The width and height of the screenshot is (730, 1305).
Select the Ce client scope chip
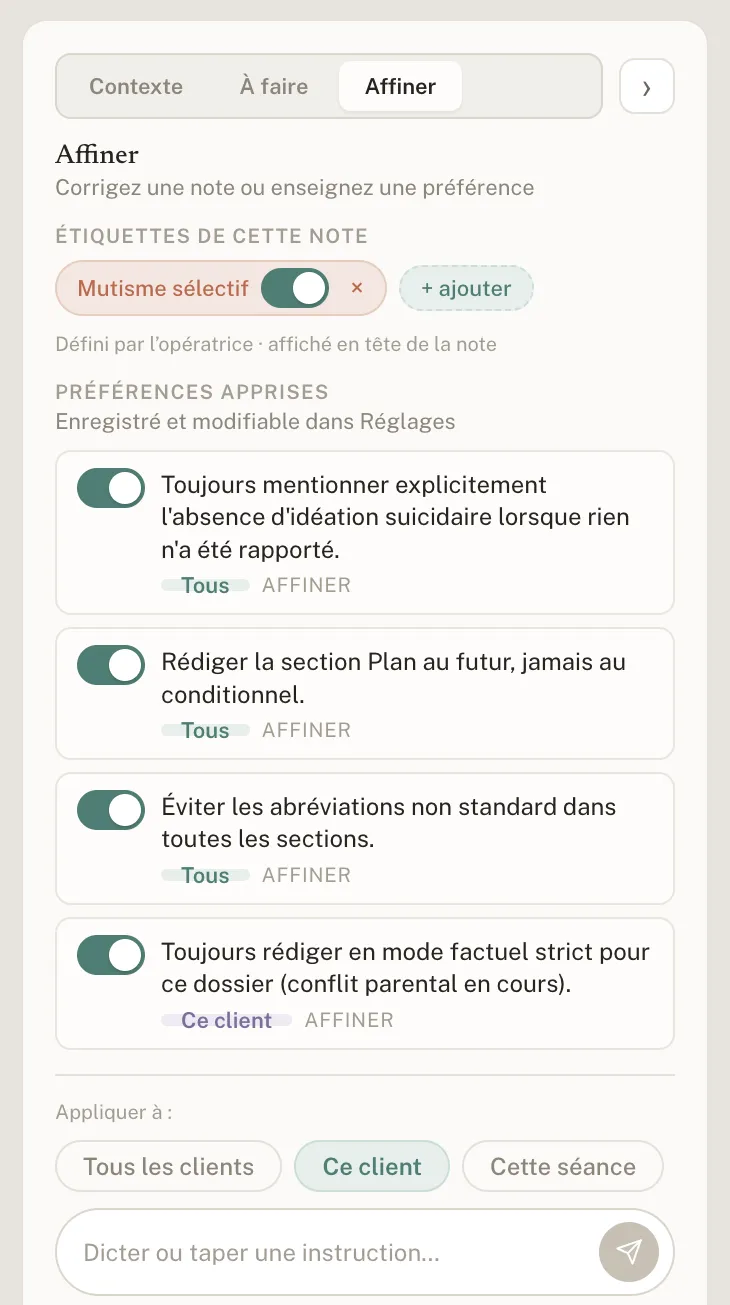tap(372, 1166)
